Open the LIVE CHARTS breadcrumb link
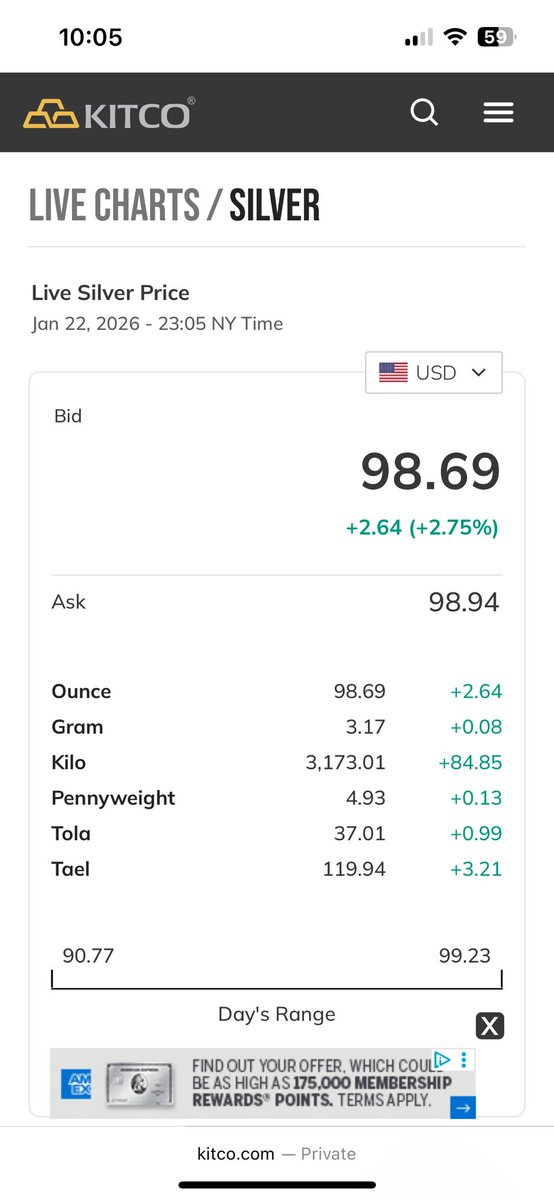This screenshot has height=1200, width=554. coord(114,205)
